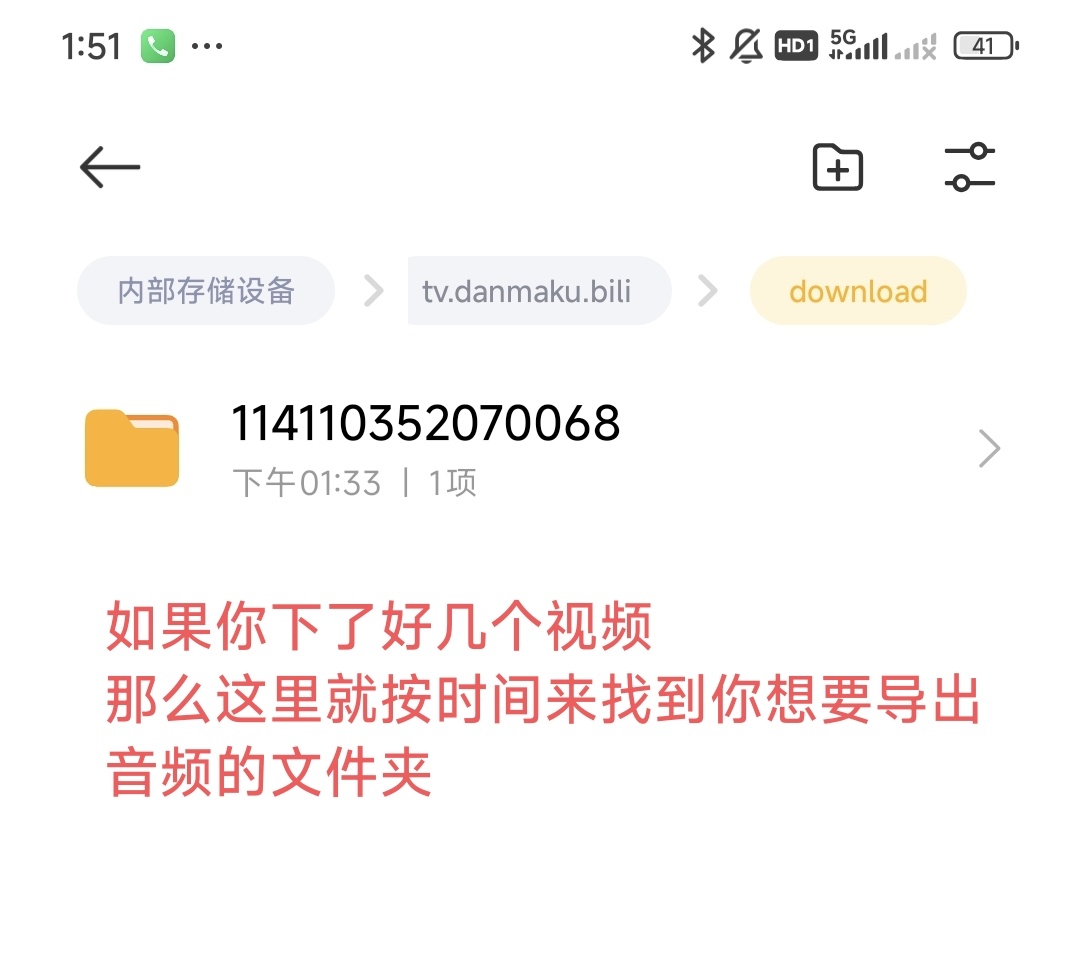The height and width of the screenshot is (954, 1080).
Task: Create a new folder
Action: tap(837, 167)
